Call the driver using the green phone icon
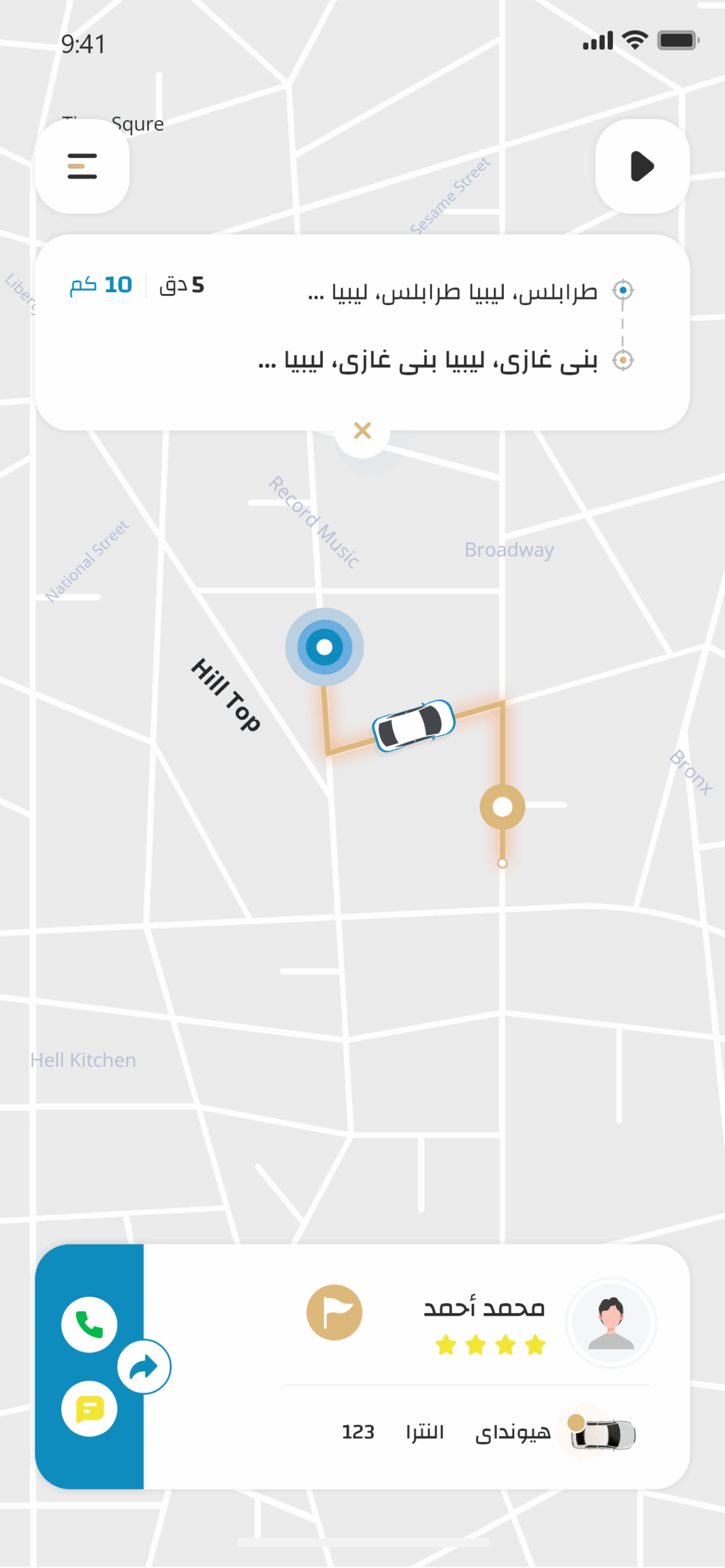Image resolution: width=725 pixels, height=1568 pixels. click(89, 1325)
